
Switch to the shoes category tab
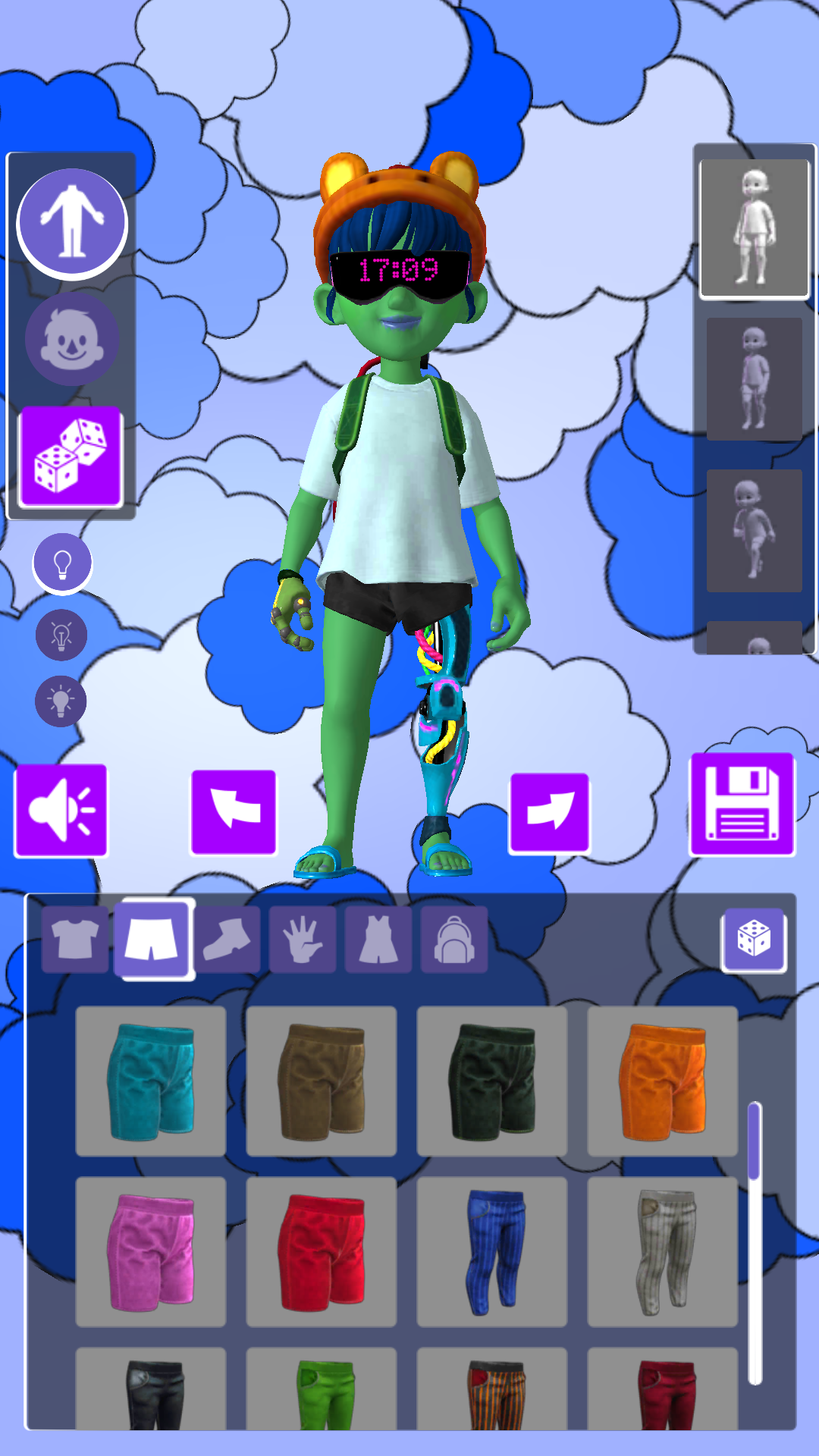tap(227, 940)
